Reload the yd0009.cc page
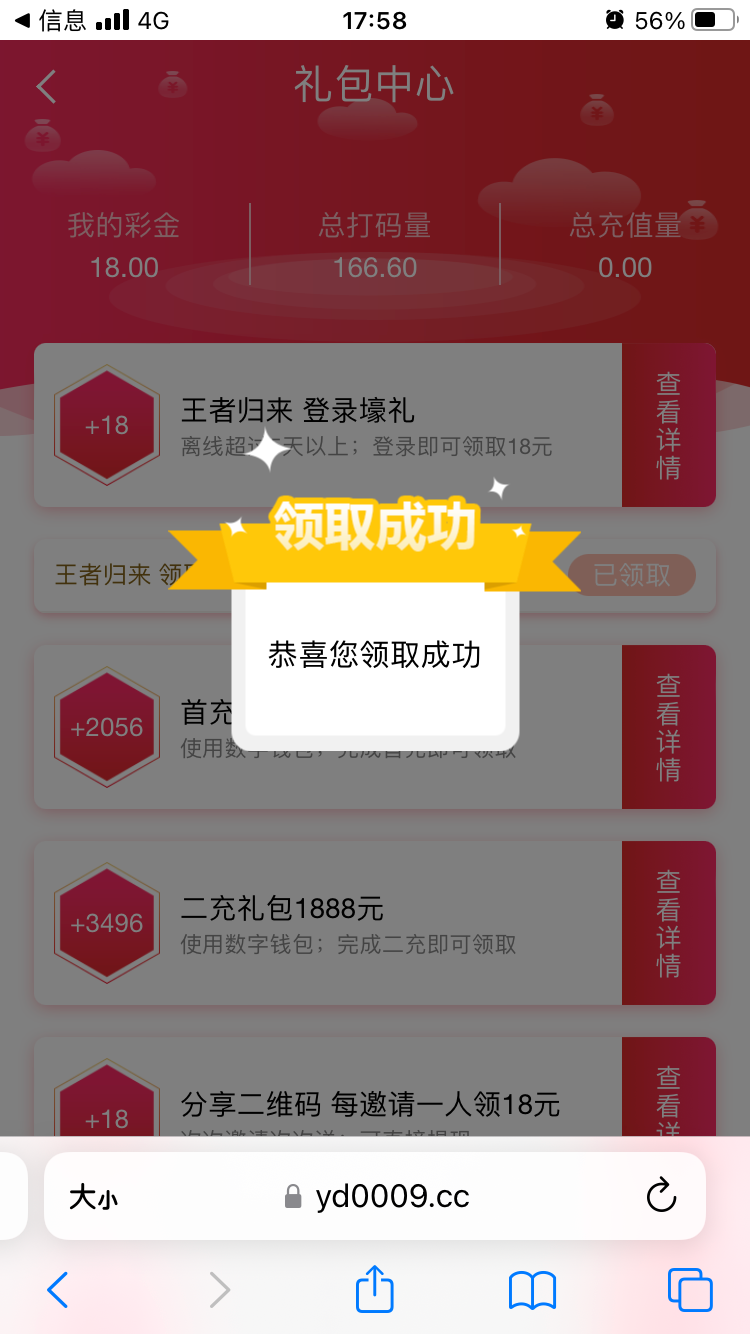The image size is (750, 1334). coord(661,1196)
